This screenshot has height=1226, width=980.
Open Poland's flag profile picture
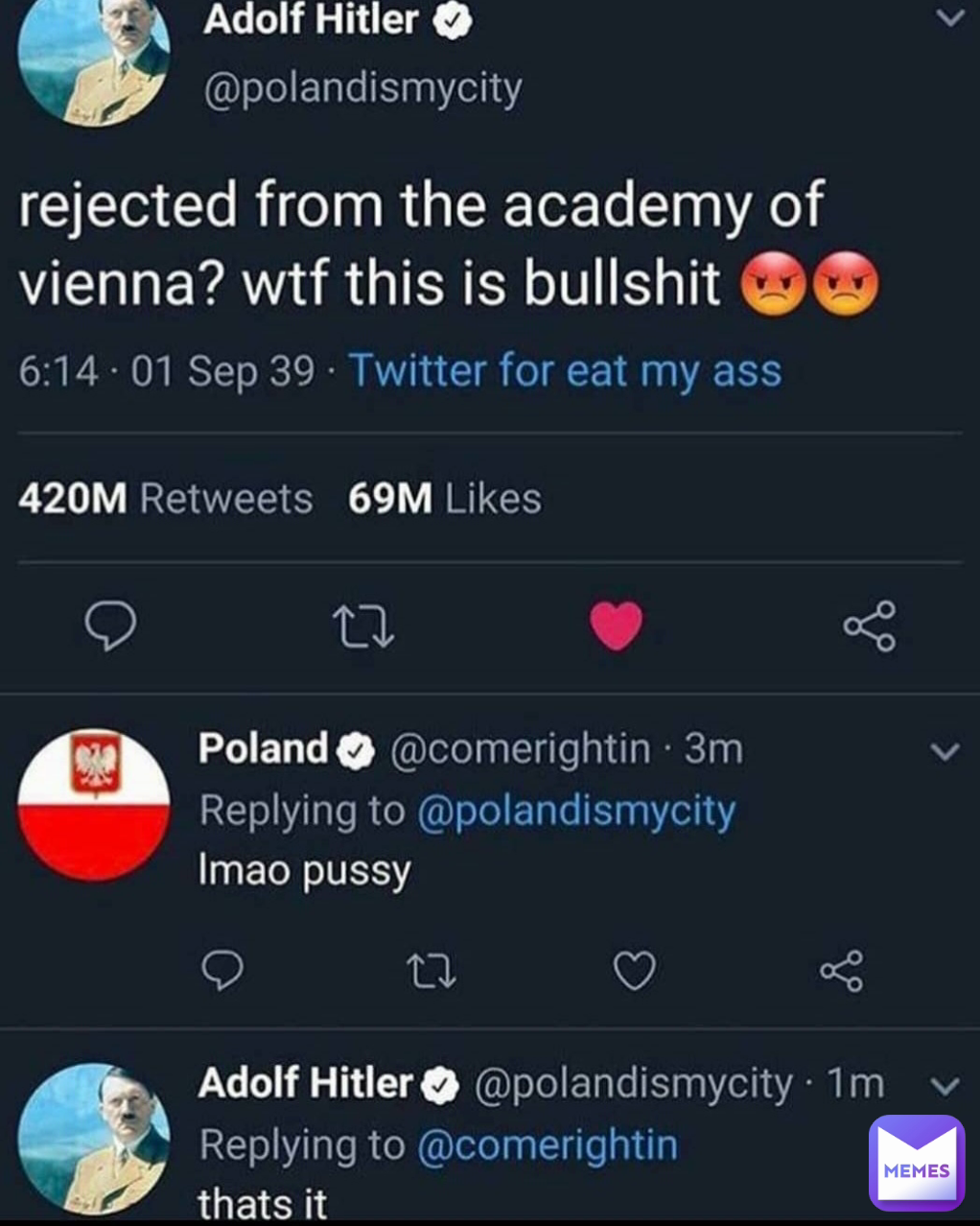pos(93,806)
